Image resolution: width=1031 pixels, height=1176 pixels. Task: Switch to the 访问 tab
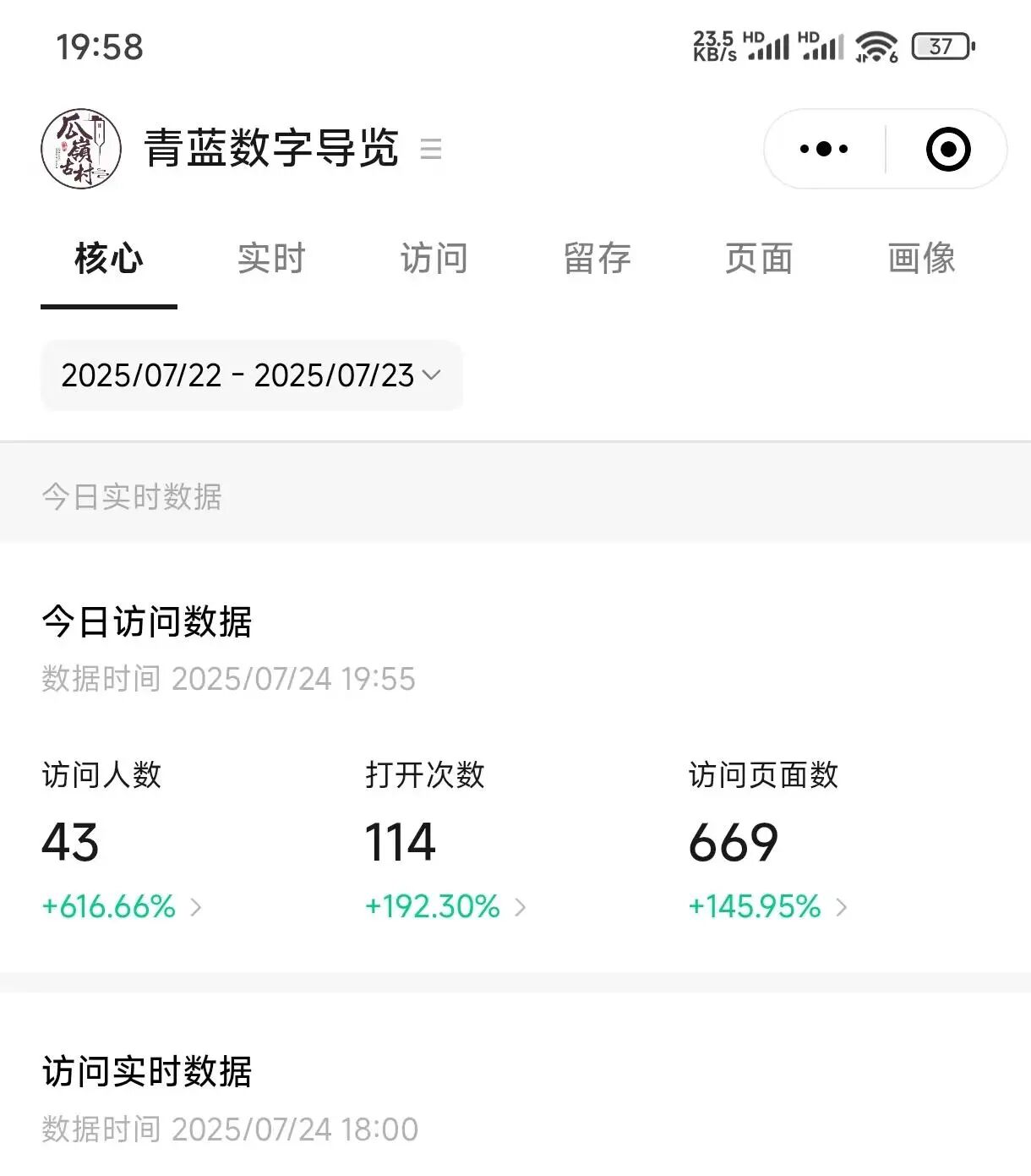434,259
